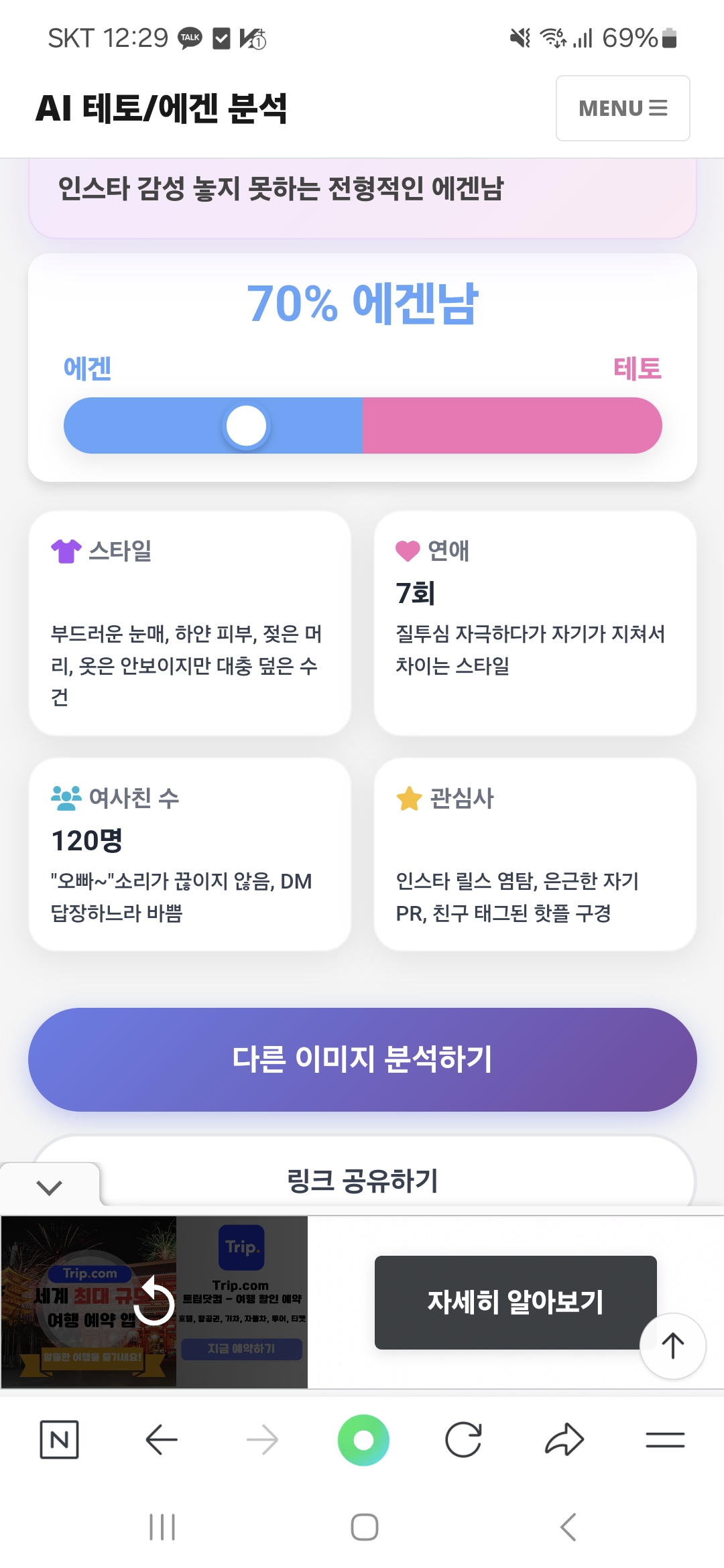Tap the system home button
The height and width of the screenshot is (1568, 724).
364,1527
